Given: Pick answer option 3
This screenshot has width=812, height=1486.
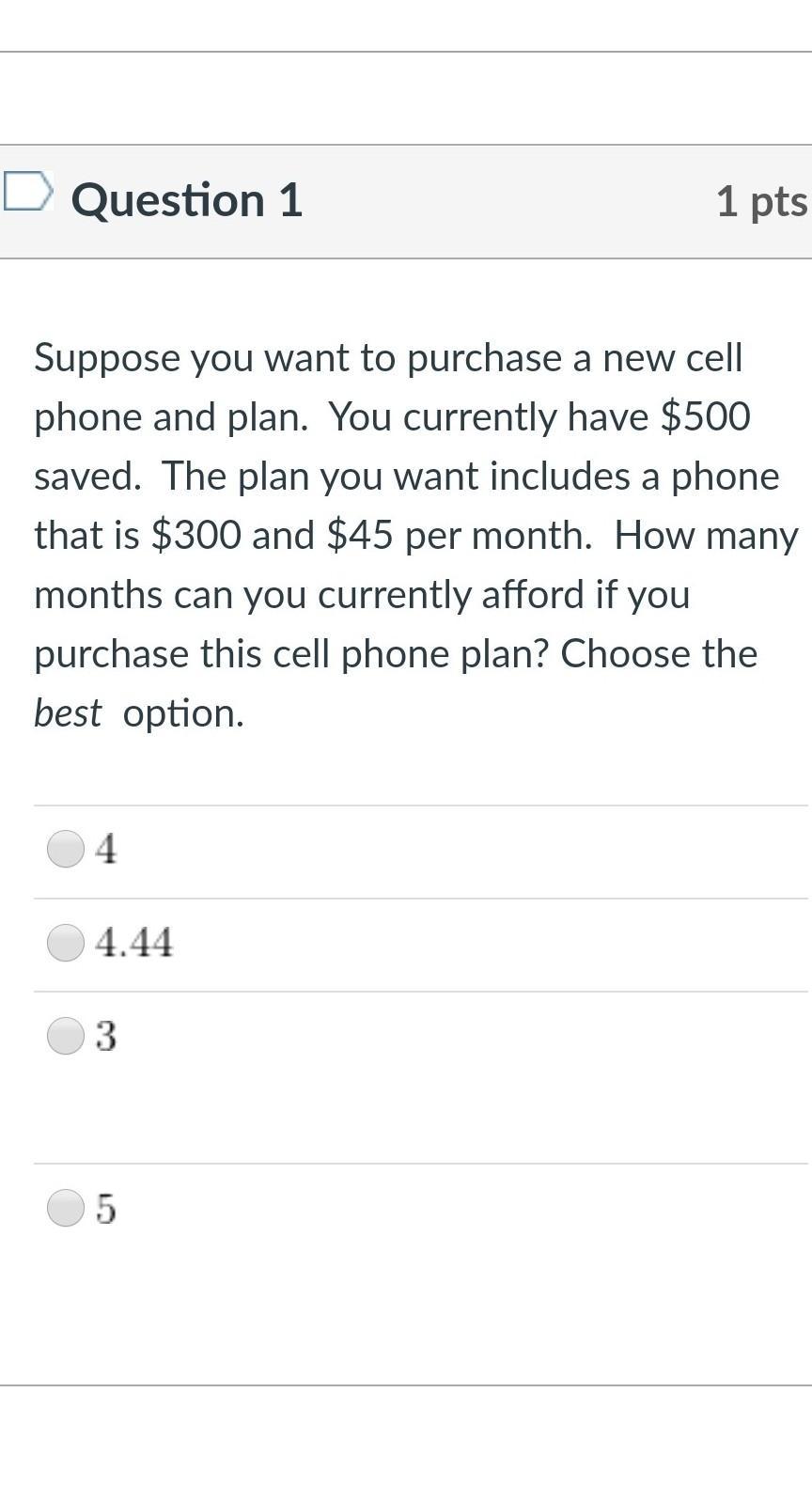Looking at the screenshot, I should [x=66, y=1036].
